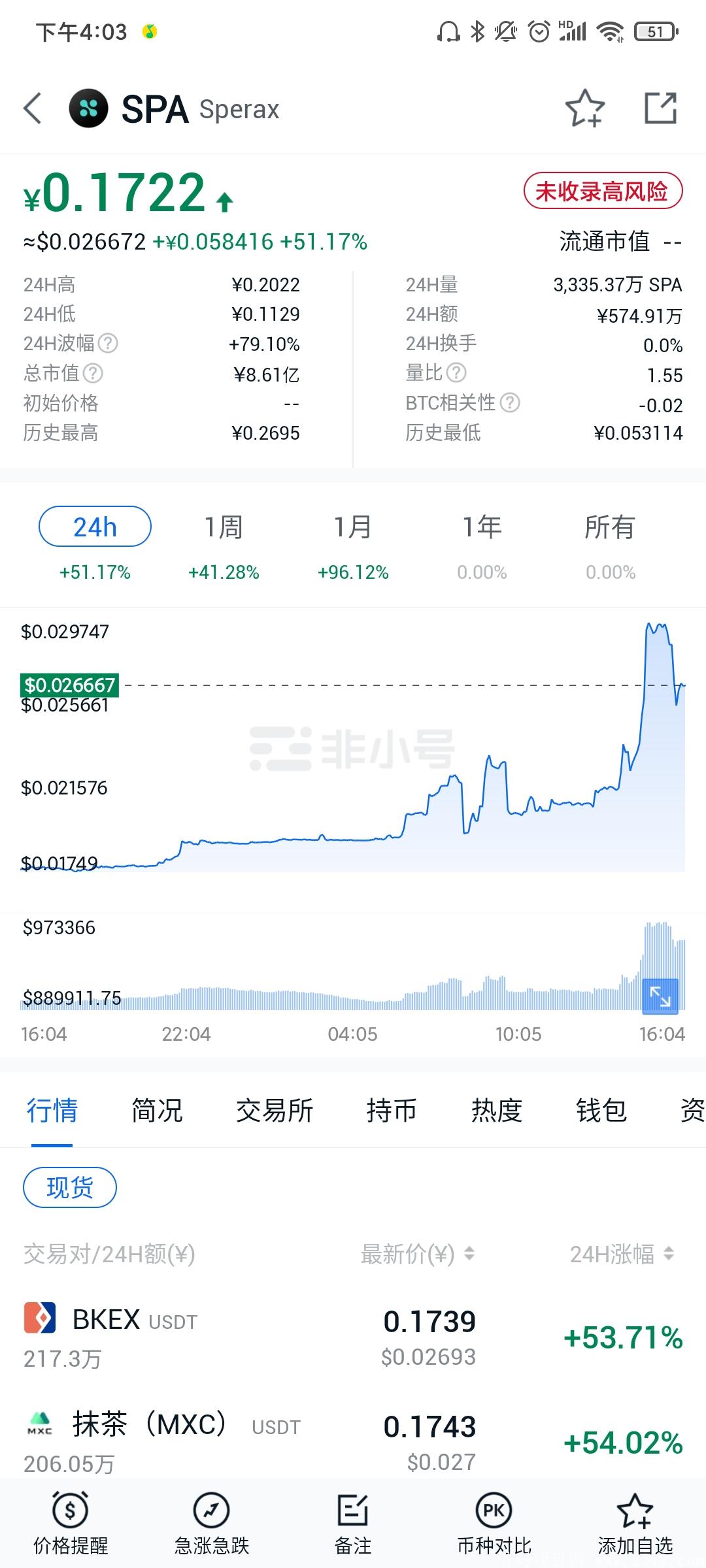Sort pairs by 24H涨幅
The image size is (706, 1568).
[622, 1254]
